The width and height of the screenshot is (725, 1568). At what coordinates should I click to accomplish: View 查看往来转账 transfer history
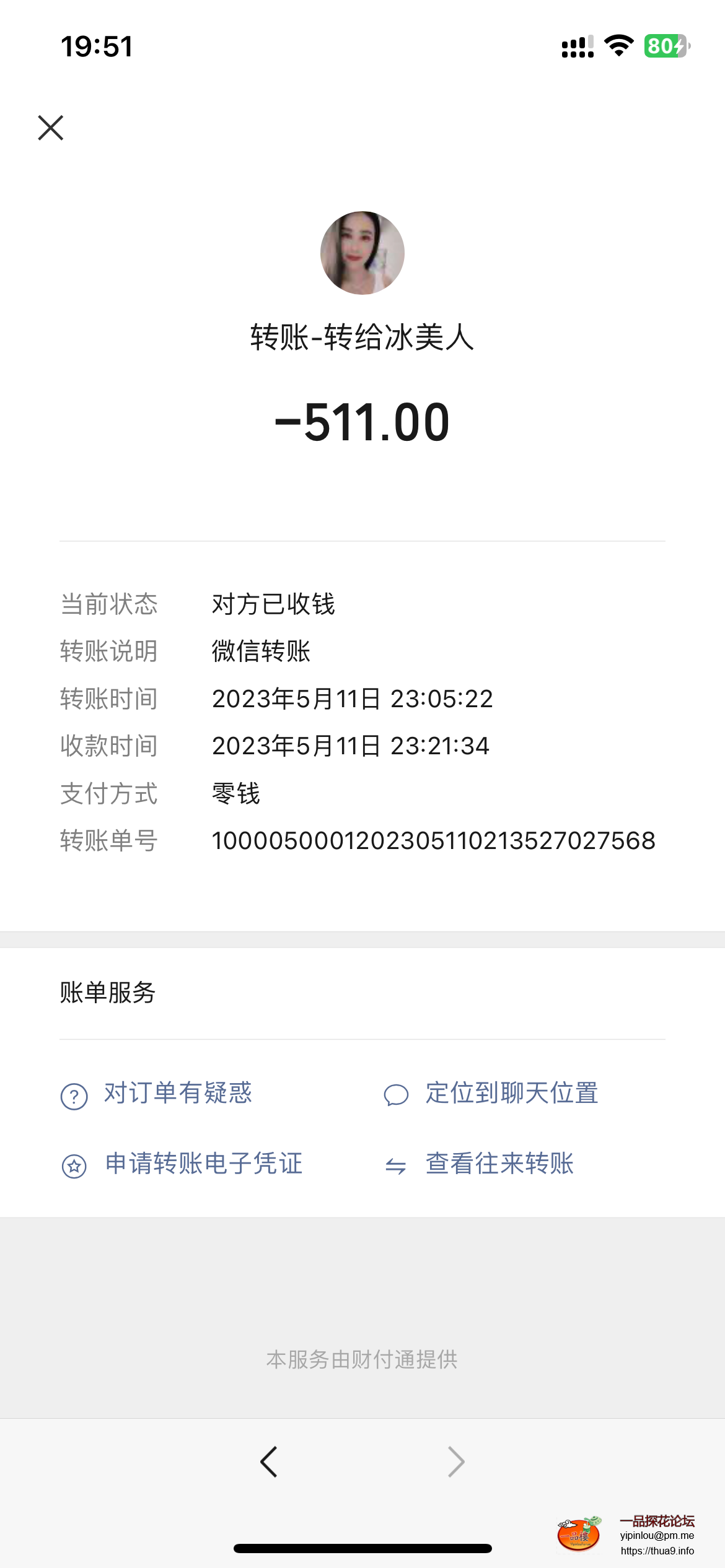[499, 1164]
